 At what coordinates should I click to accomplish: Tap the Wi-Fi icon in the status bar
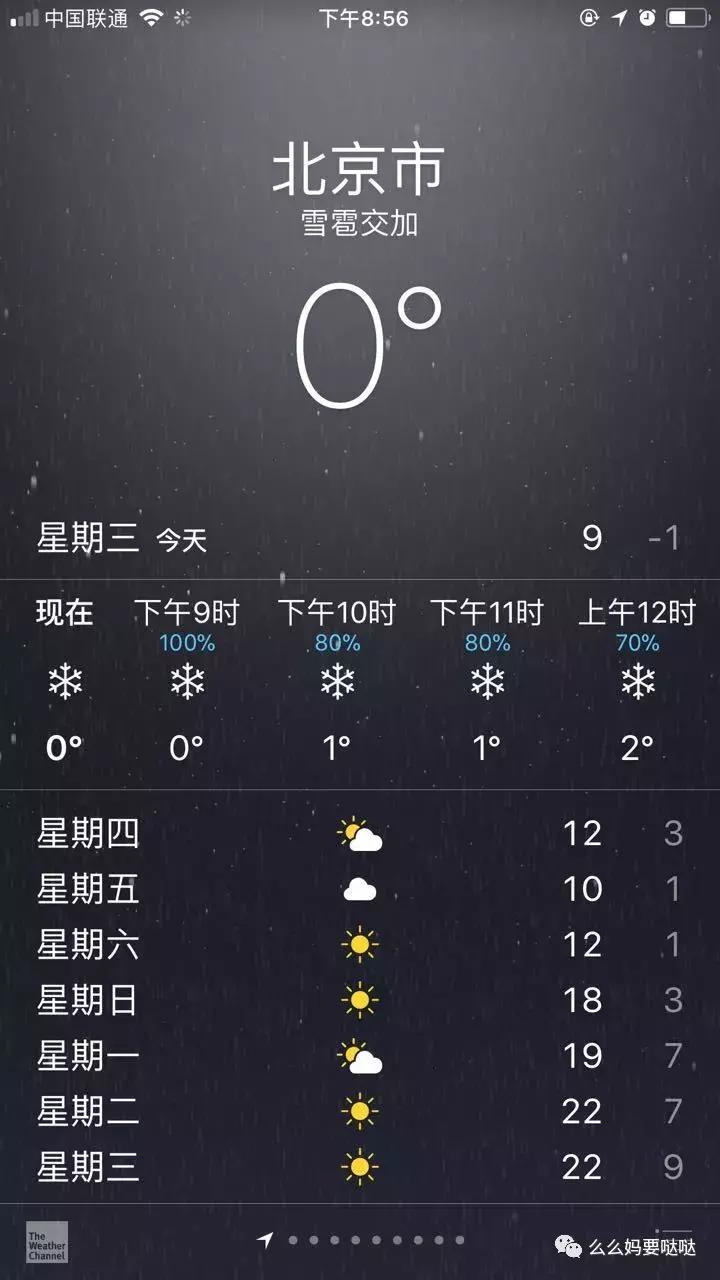point(148,16)
